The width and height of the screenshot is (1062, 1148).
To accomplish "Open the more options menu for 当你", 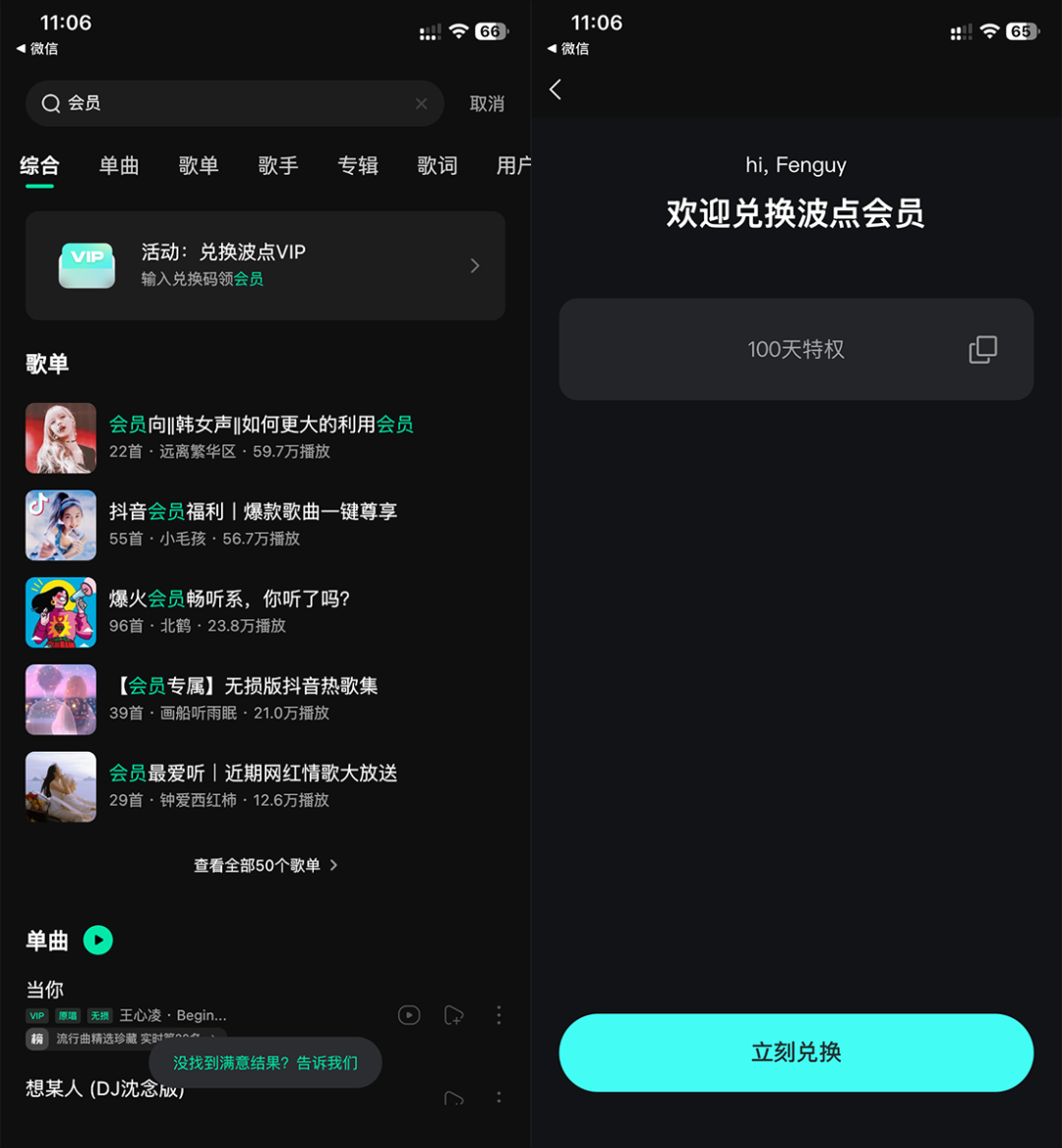I will point(499,1015).
